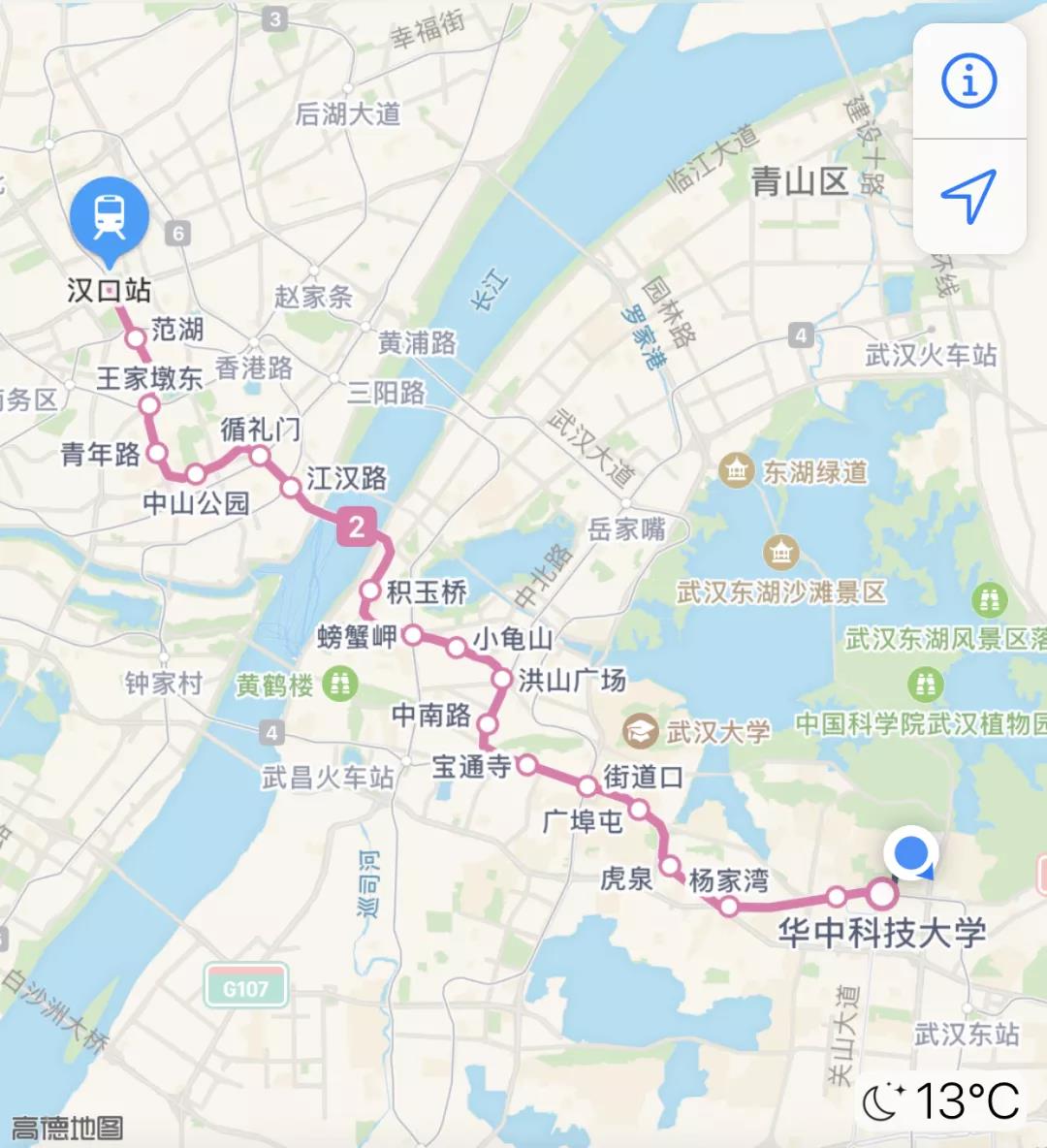This screenshot has width=1047, height=1148.
Task: Tap the 武汉东湖沙滩景区 landmark icon
Action: pos(781,553)
